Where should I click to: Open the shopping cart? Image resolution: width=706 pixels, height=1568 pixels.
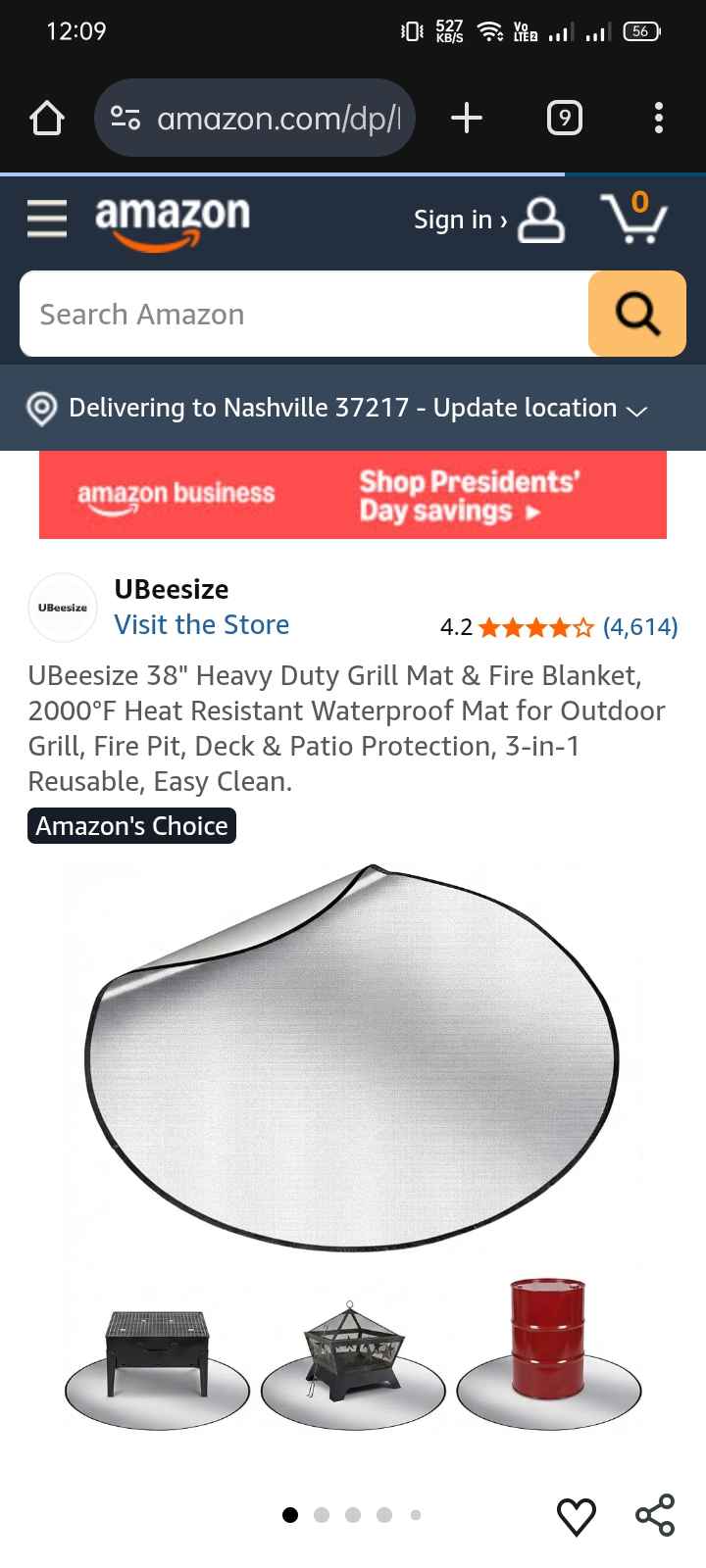633,219
